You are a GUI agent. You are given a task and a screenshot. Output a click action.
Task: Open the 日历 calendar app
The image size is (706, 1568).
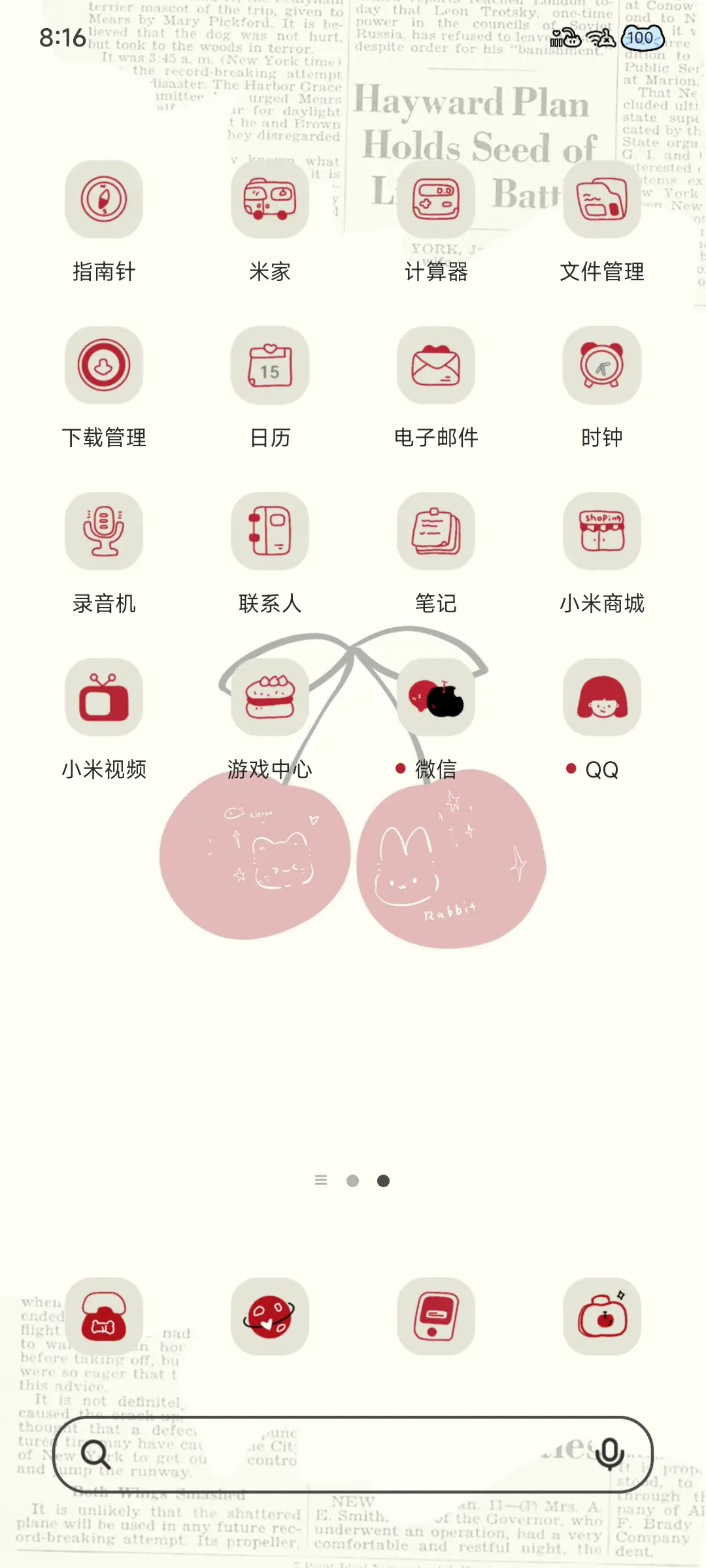click(271, 366)
